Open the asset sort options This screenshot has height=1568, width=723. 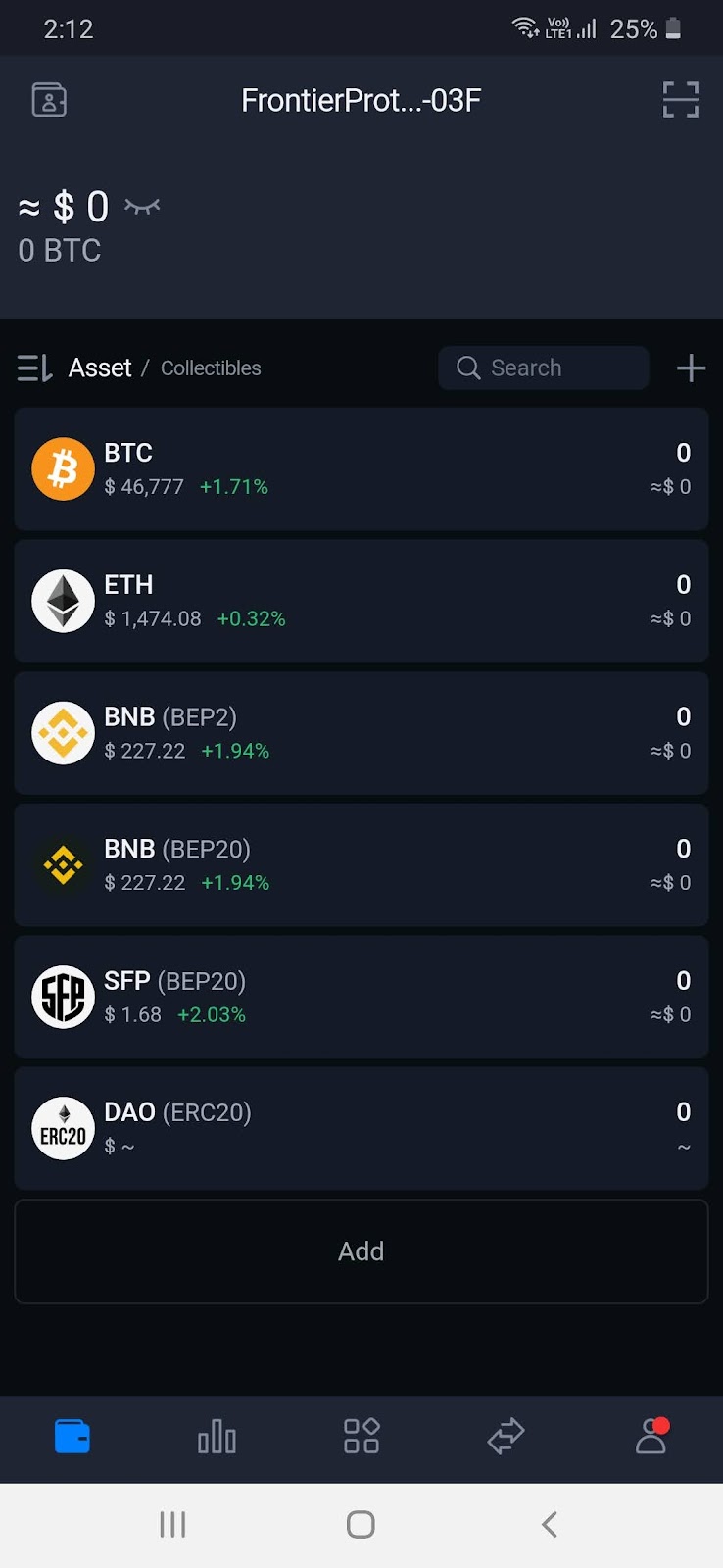(x=34, y=368)
